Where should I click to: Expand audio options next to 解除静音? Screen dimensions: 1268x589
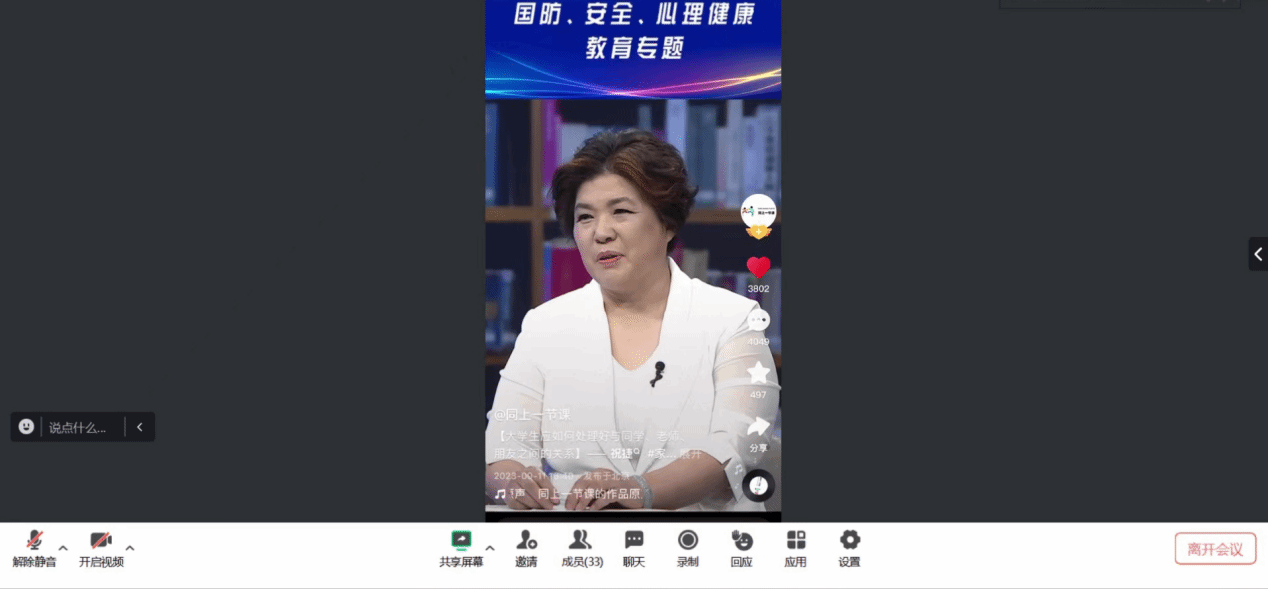click(x=63, y=547)
